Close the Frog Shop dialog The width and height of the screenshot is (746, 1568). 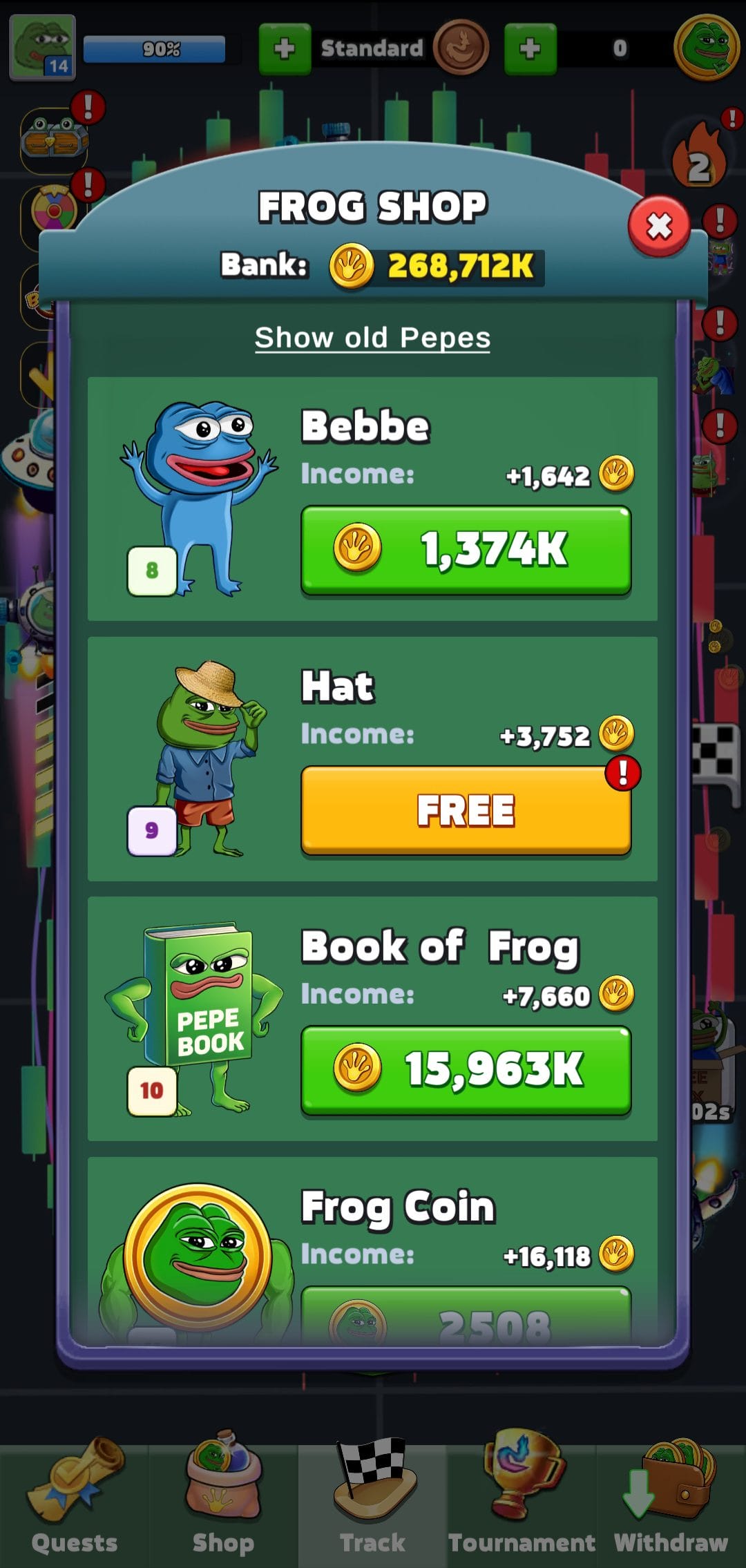[x=658, y=226]
